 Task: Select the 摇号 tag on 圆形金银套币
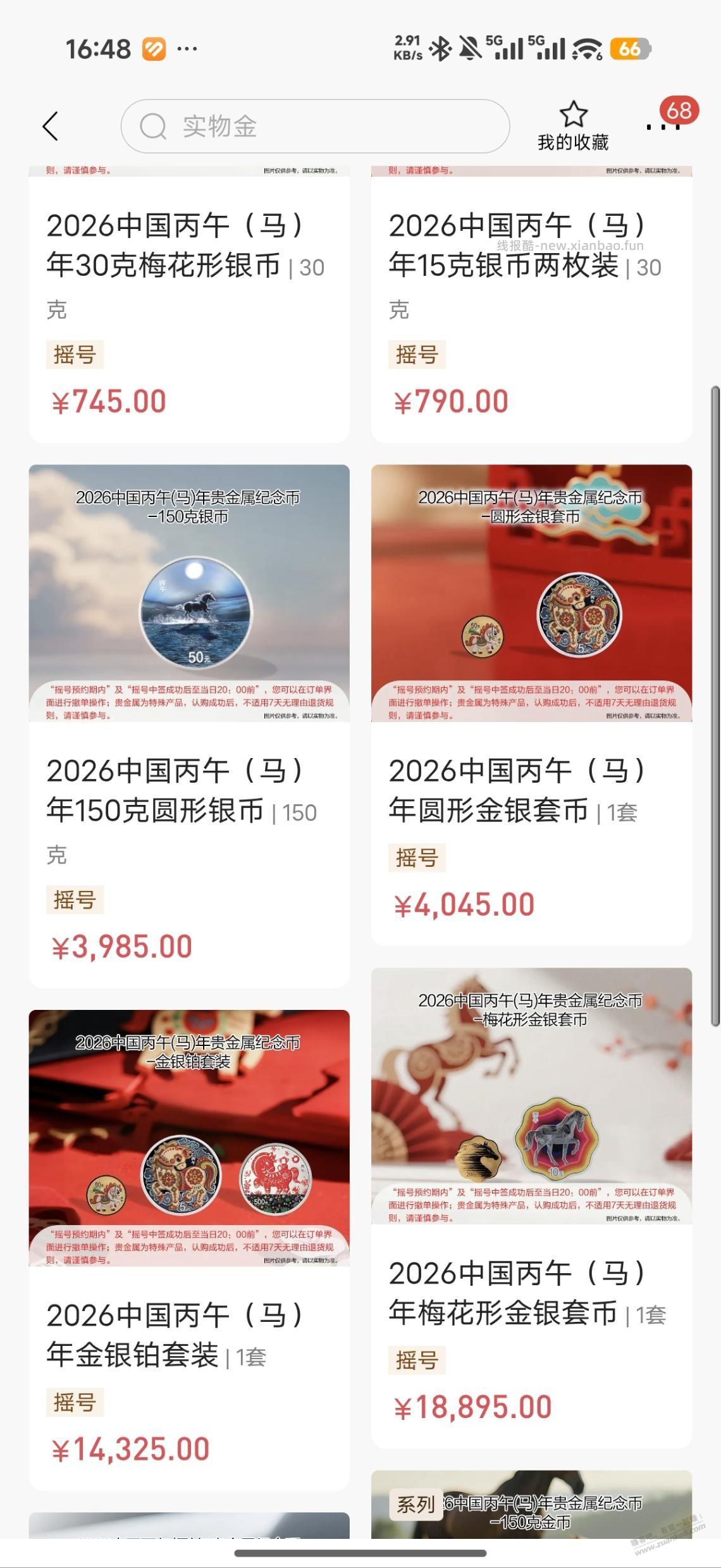417,859
